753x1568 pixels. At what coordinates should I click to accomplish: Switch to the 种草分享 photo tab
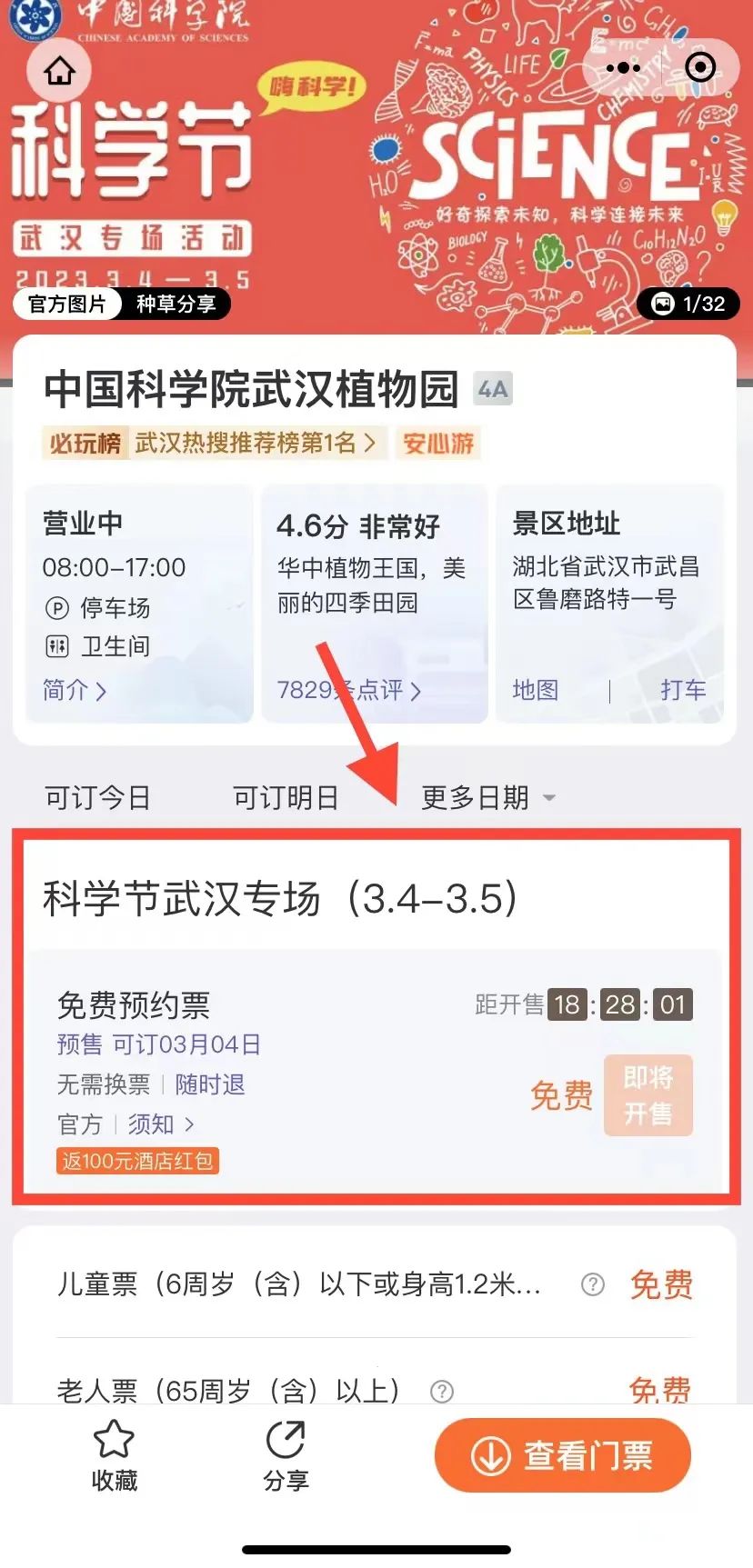[x=176, y=304]
